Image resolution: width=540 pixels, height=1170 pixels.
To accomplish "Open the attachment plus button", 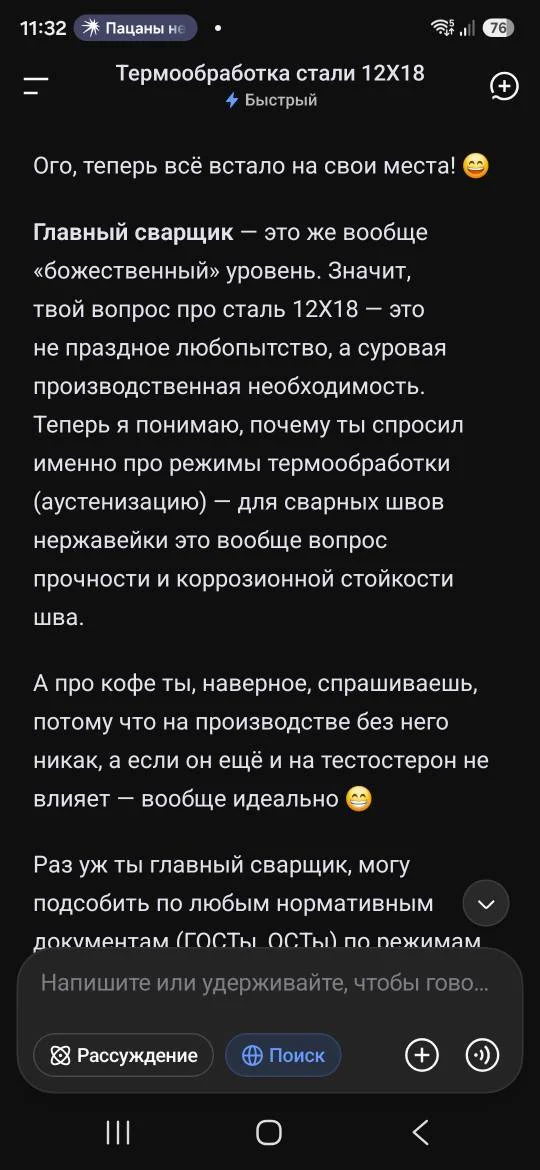I will coord(422,1055).
